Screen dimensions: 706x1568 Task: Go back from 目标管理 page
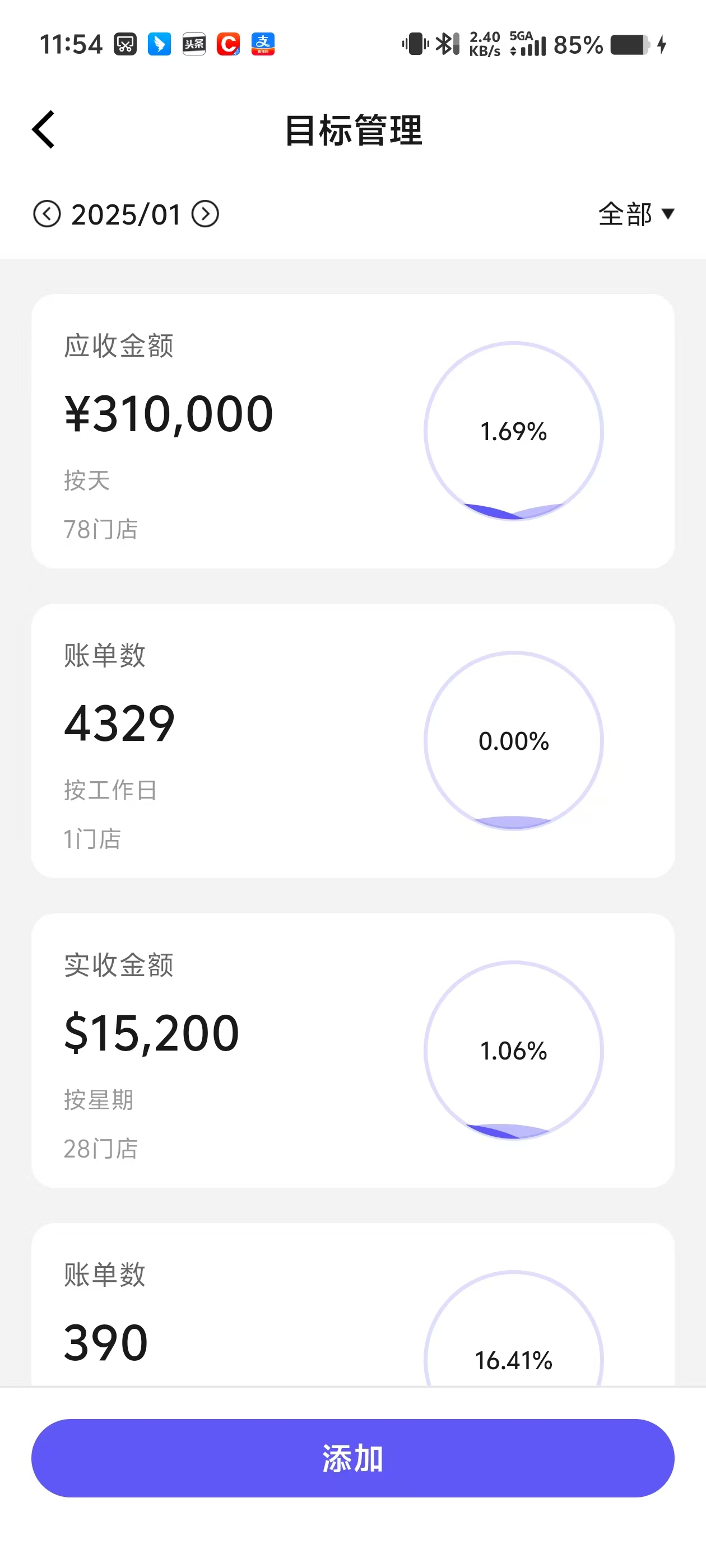43,129
